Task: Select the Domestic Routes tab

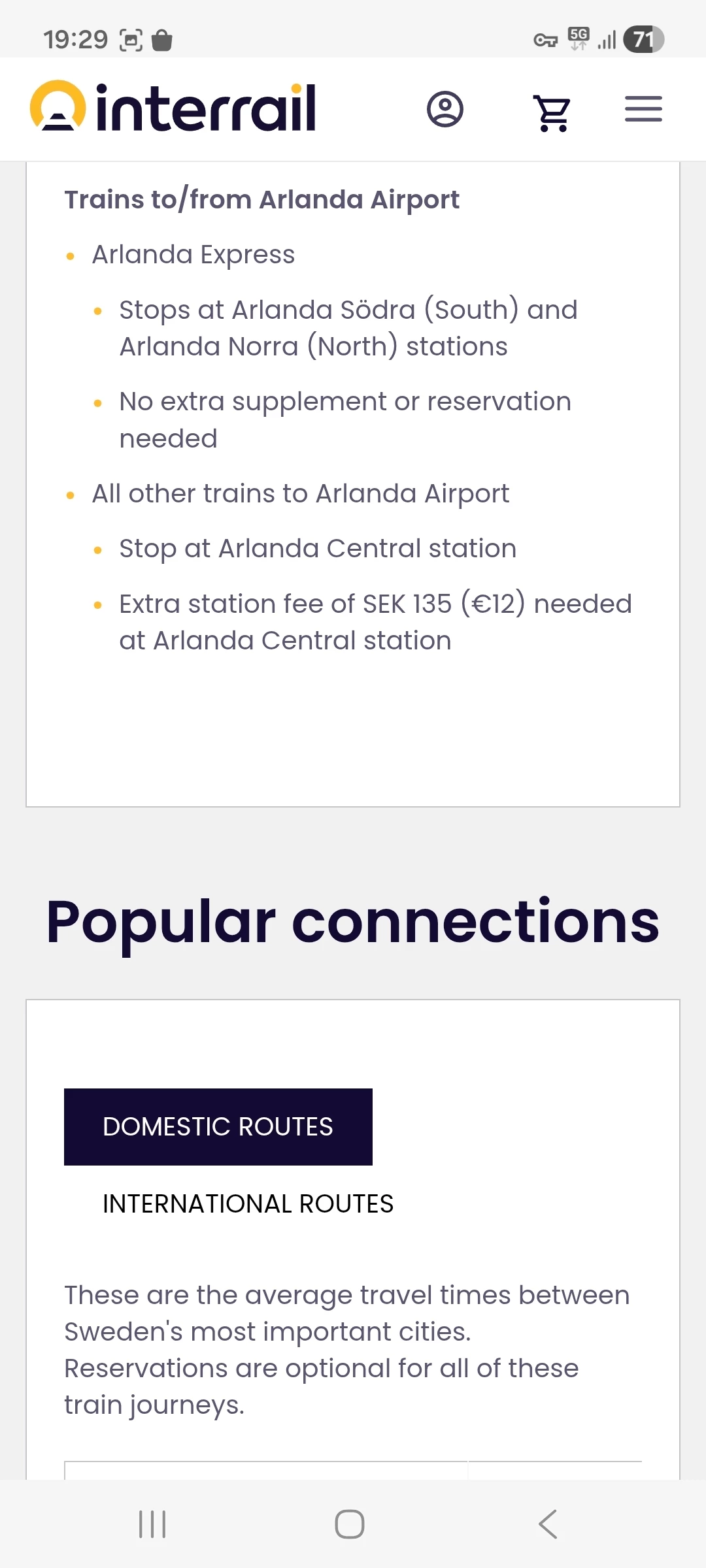Action: pos(218,1127)
